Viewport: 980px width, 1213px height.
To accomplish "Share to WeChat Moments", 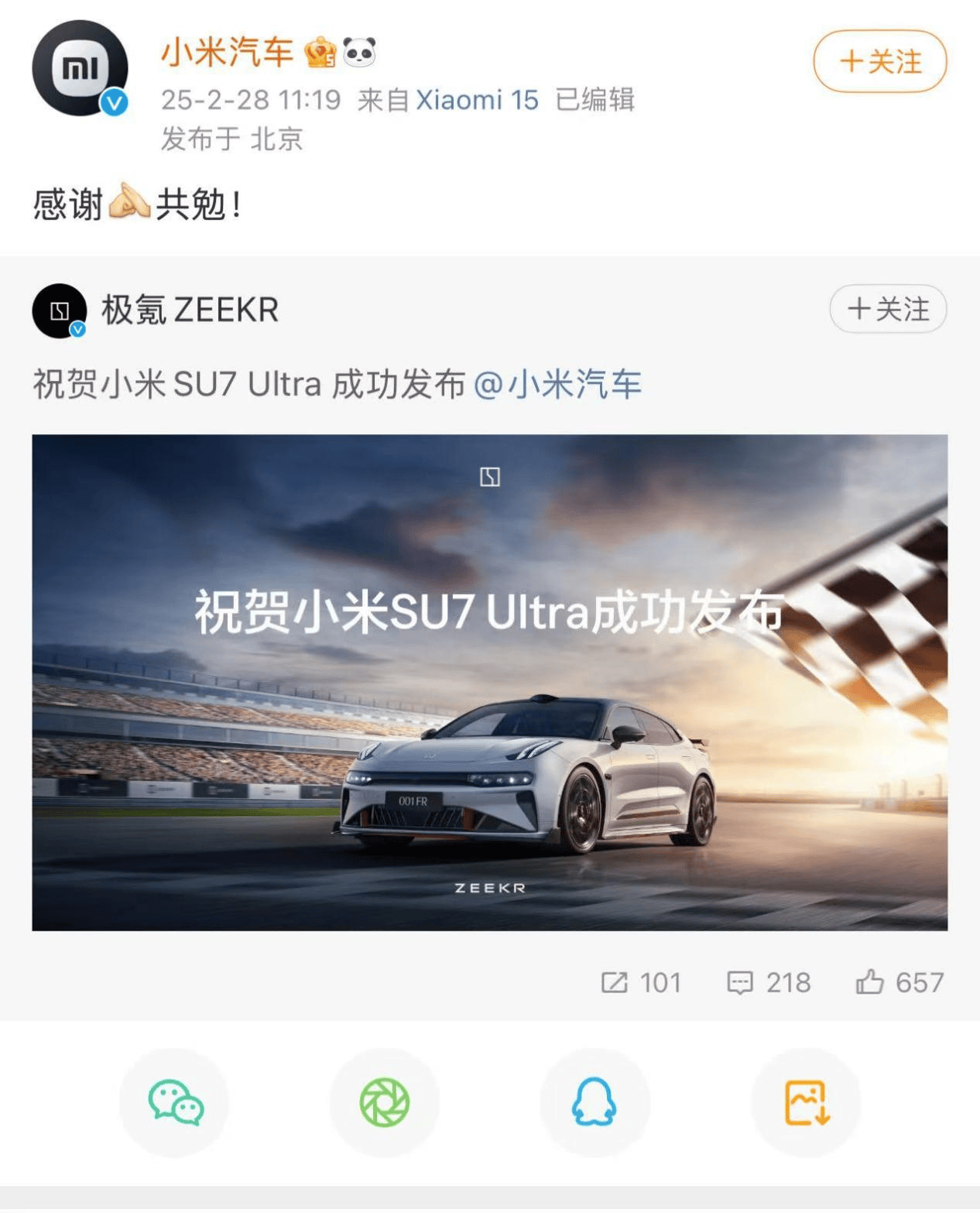I will coord(385,1102).
